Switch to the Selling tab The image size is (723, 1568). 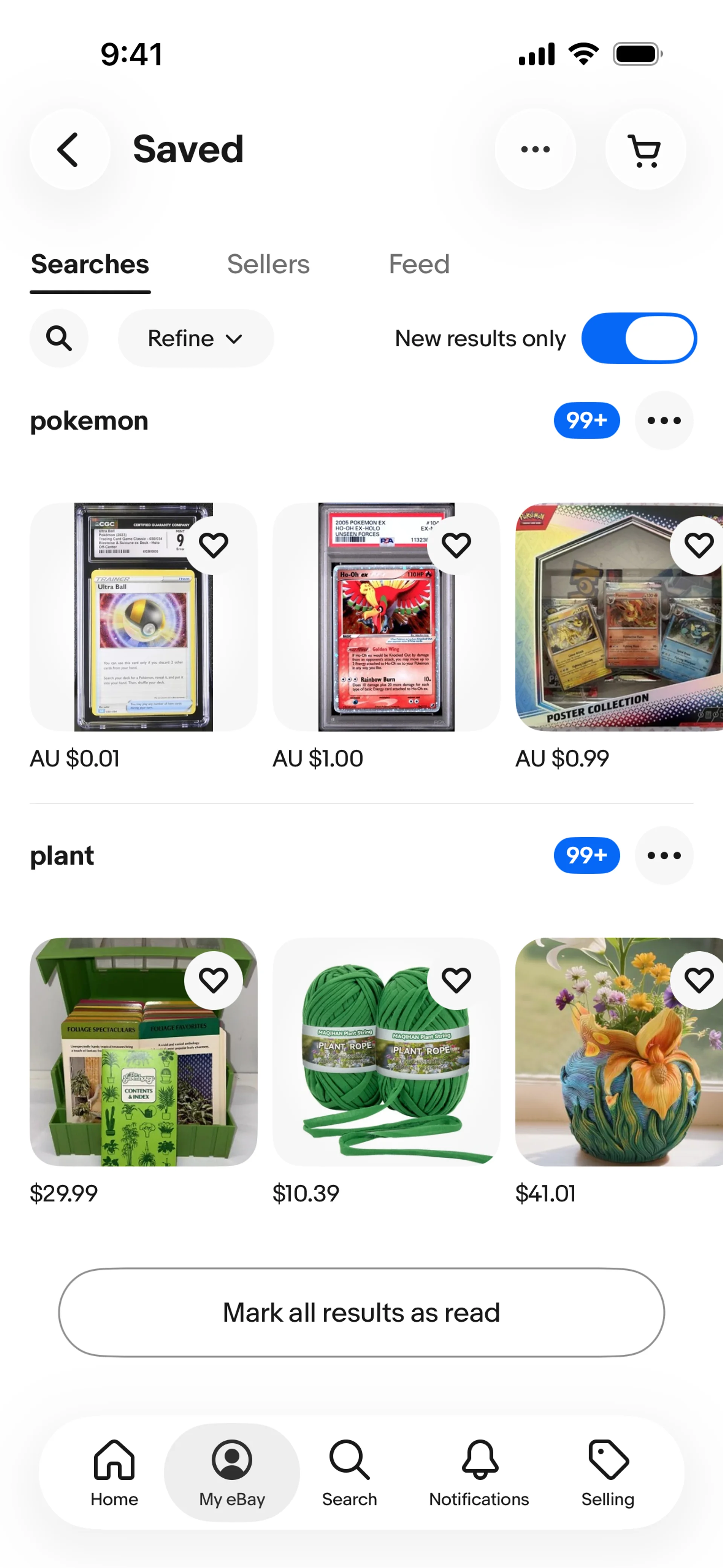click(608, 1472)
